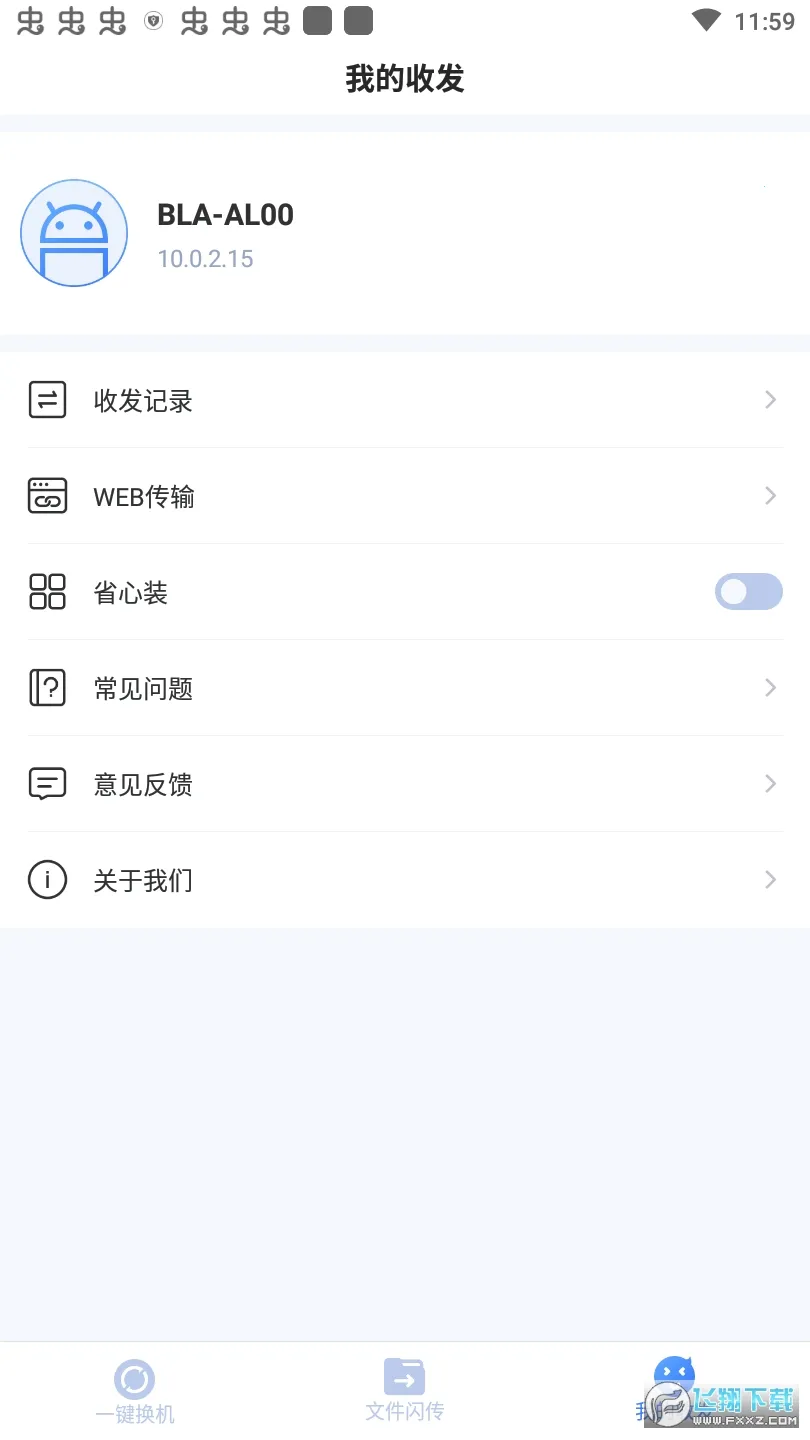Viewport: 810px width, 1440px height.
Task: Switch to the 一键换机 tab
Action: (135, 1388)
